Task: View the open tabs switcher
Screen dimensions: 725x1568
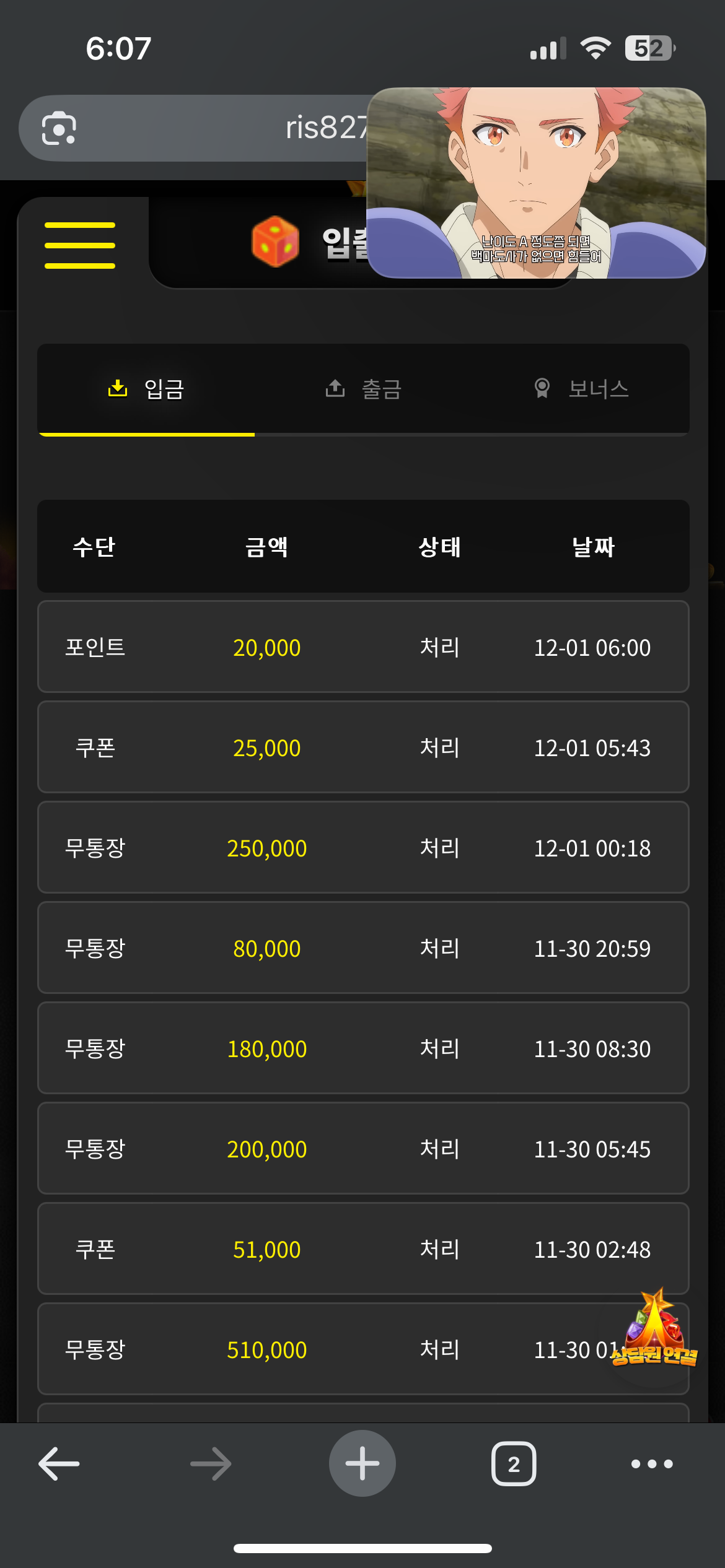Action: pos(514,1464)
